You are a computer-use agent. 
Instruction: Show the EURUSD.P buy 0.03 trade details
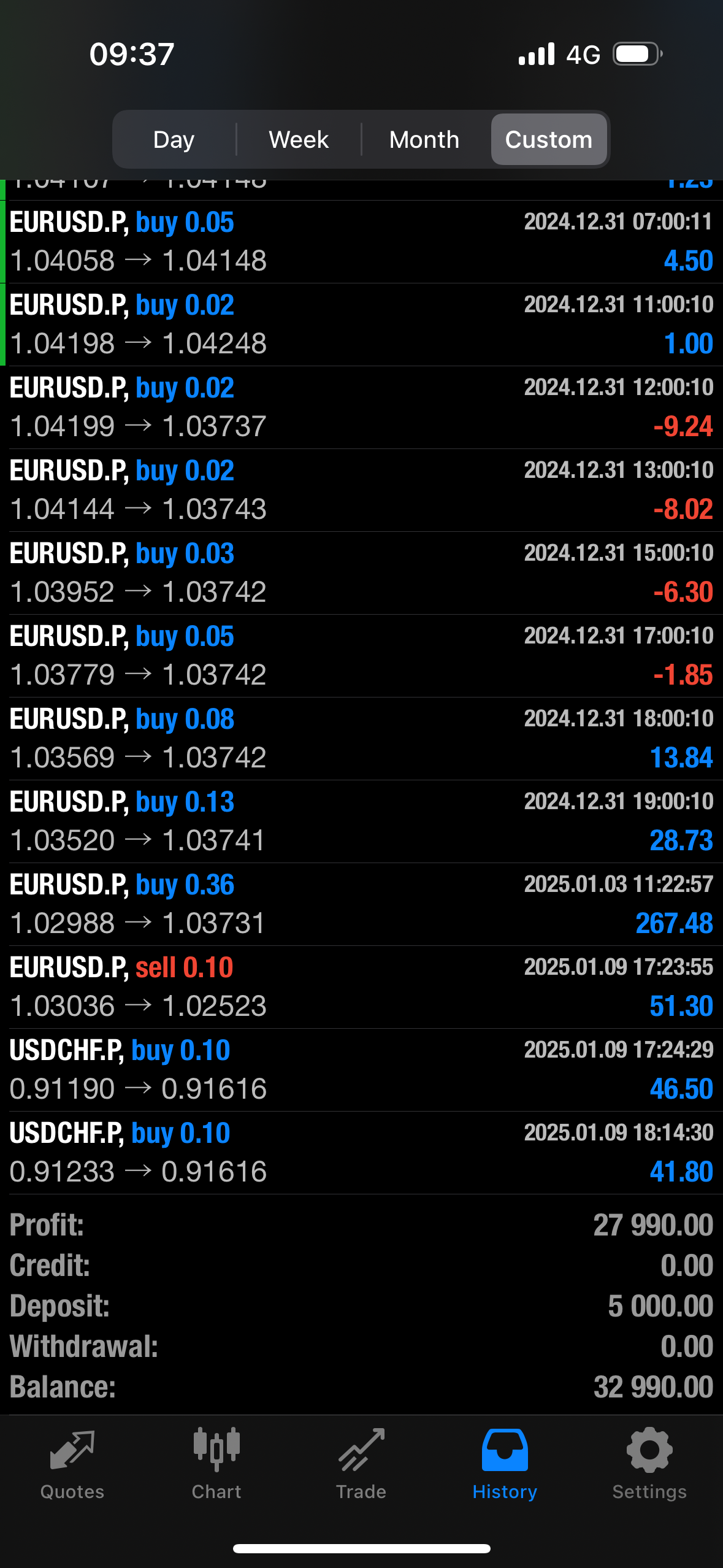point(361,573)
